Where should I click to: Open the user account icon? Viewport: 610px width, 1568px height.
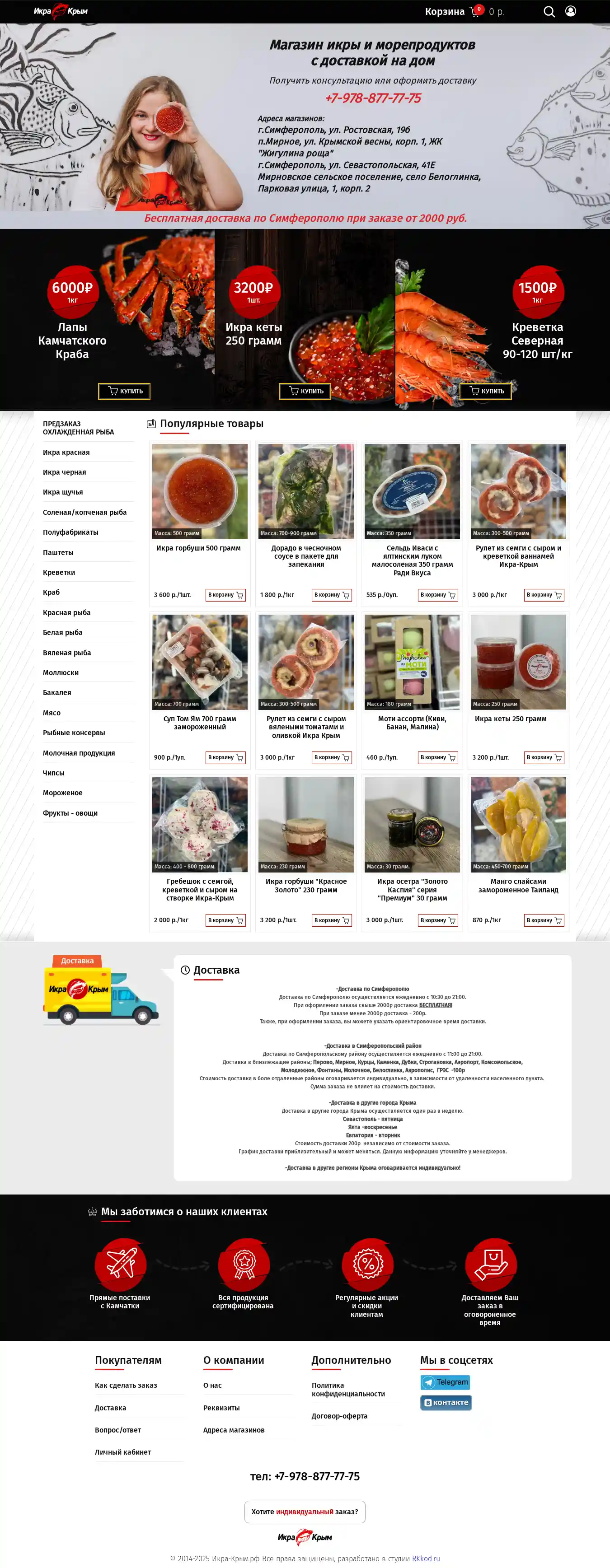point(570,12)
